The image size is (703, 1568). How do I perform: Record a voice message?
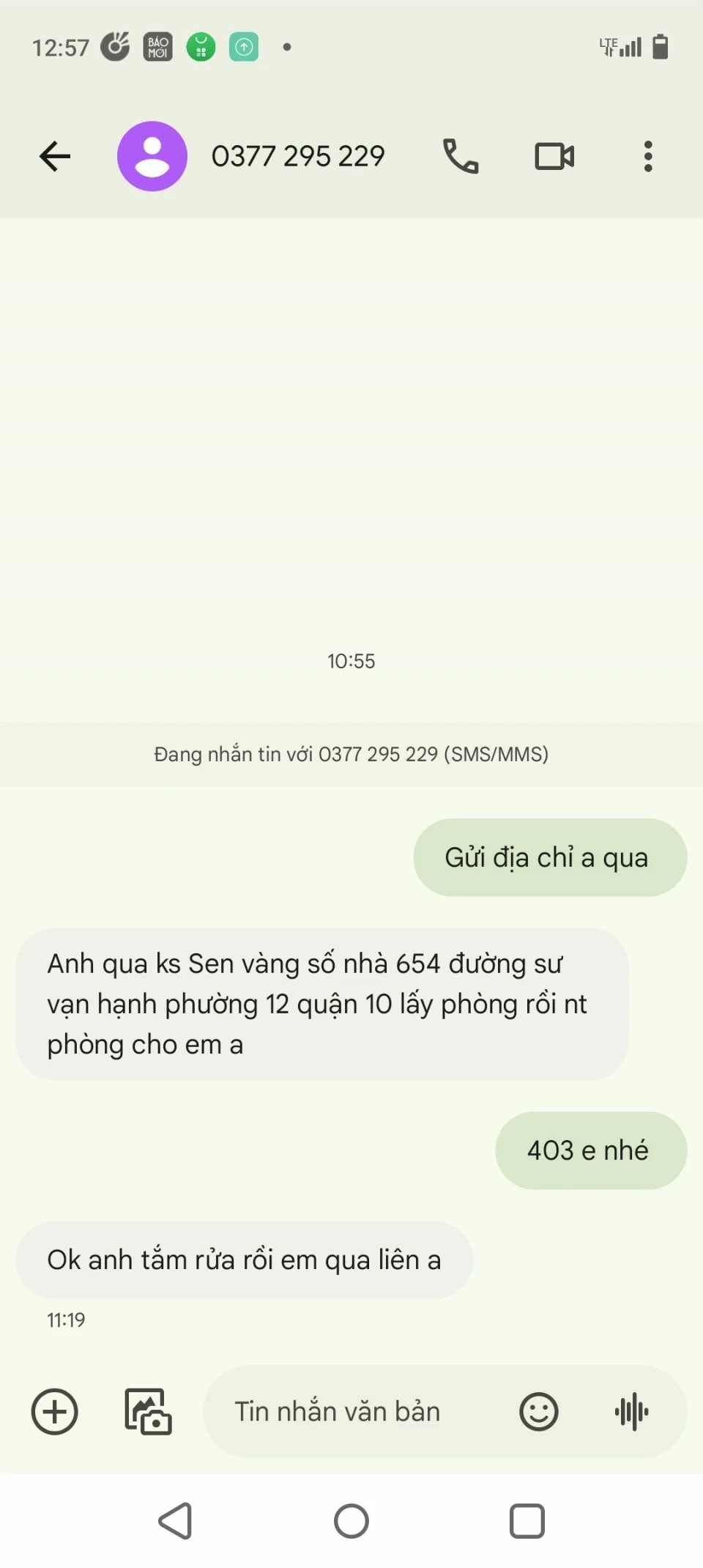pos(631,1411)
